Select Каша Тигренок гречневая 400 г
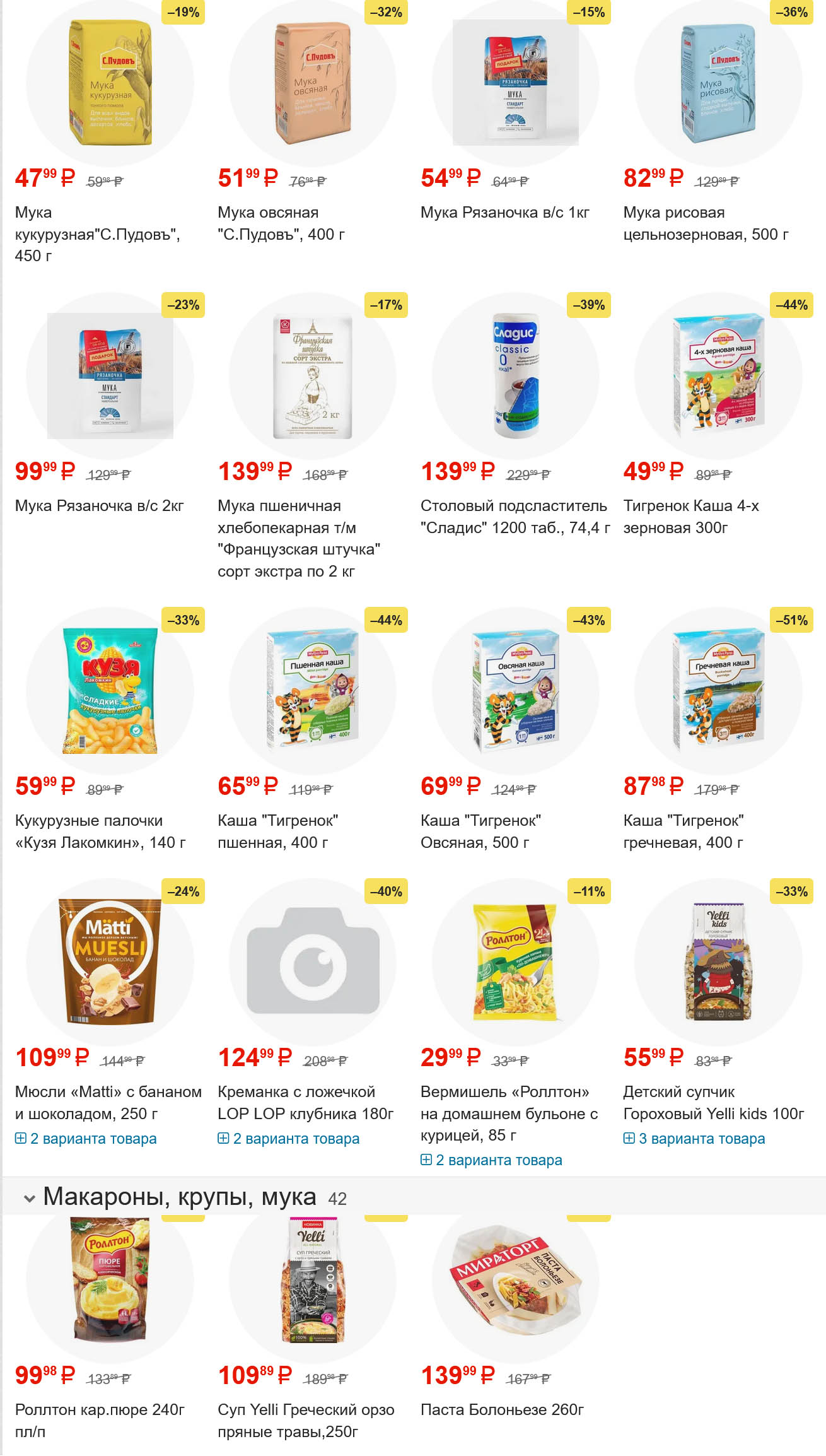This screenshot has width=826, height=1456. pos(683,831)
